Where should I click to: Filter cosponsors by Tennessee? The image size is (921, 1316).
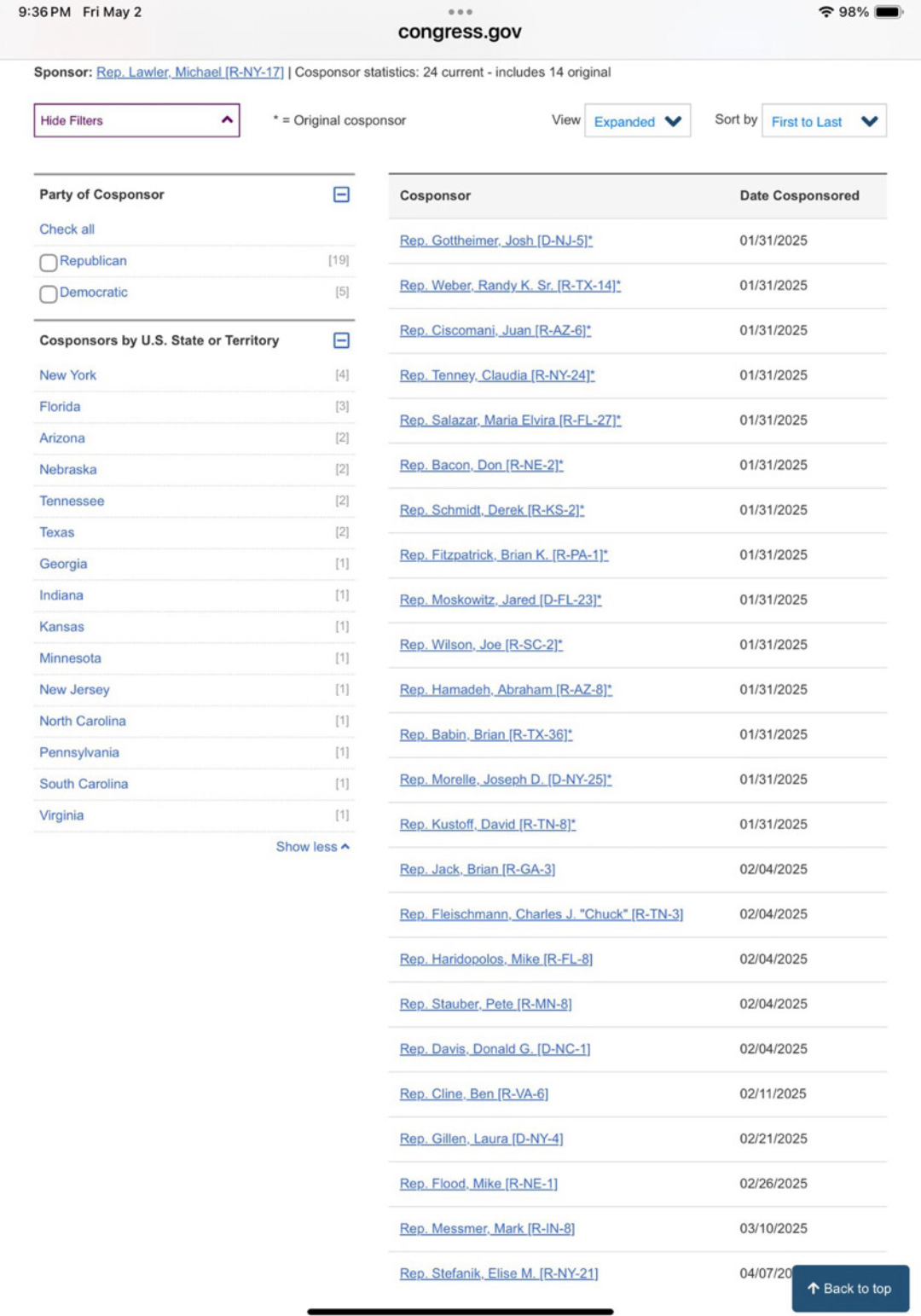point(72,501)
